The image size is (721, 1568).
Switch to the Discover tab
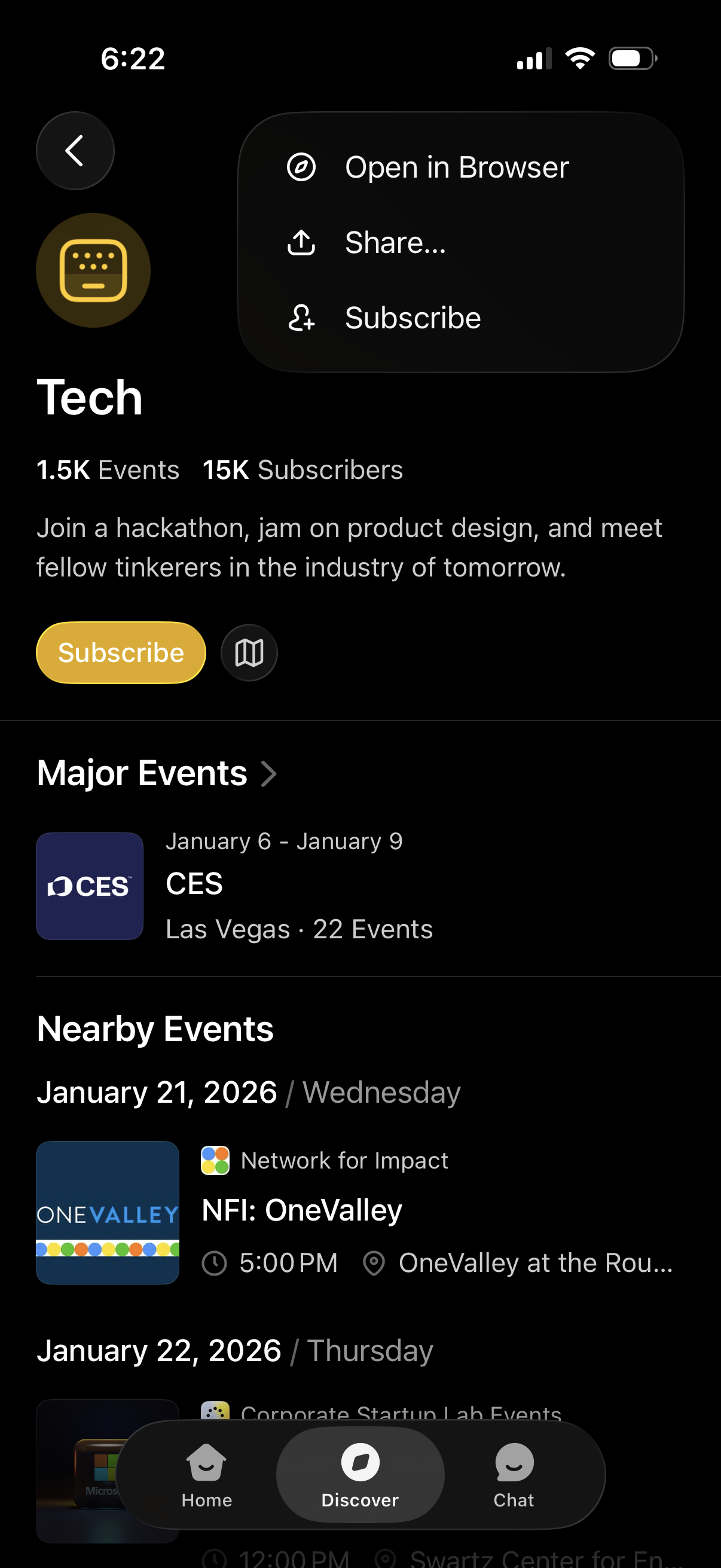click(360, 1475)
